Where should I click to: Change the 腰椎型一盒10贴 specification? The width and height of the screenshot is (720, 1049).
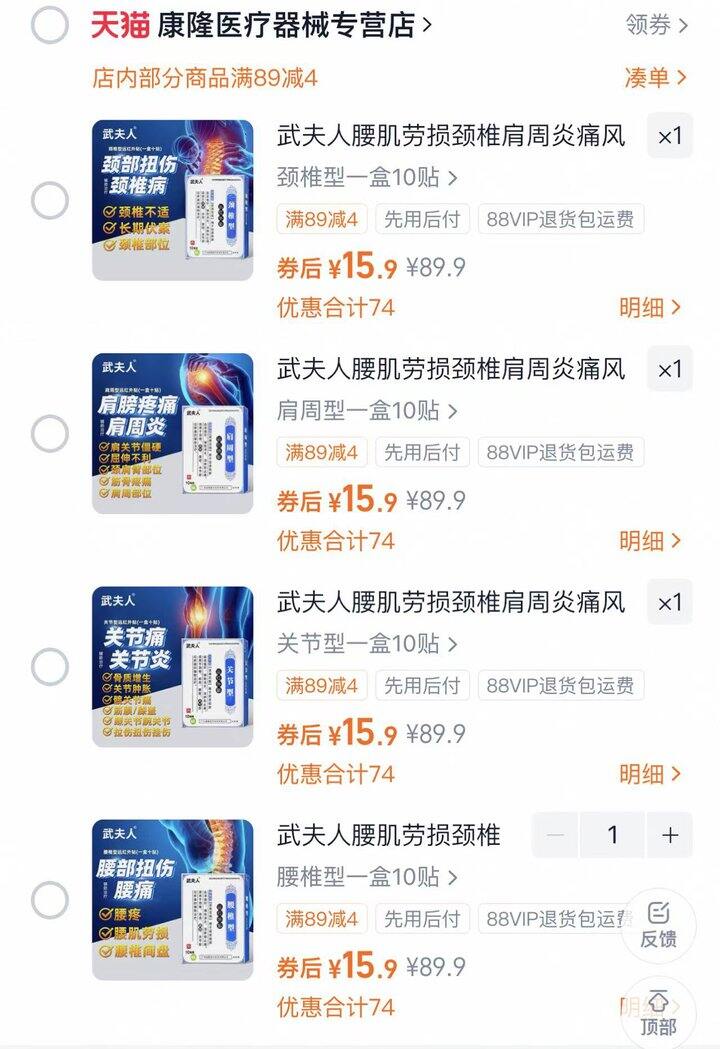click(x=366, y=877)
